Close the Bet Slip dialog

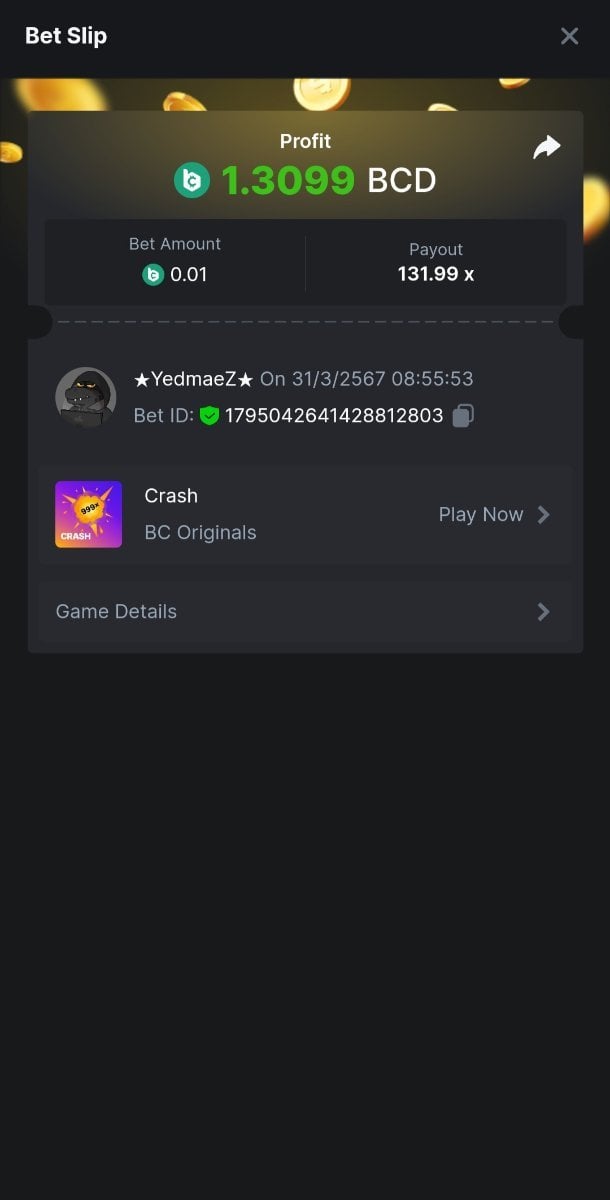click(x=569, y=36)
